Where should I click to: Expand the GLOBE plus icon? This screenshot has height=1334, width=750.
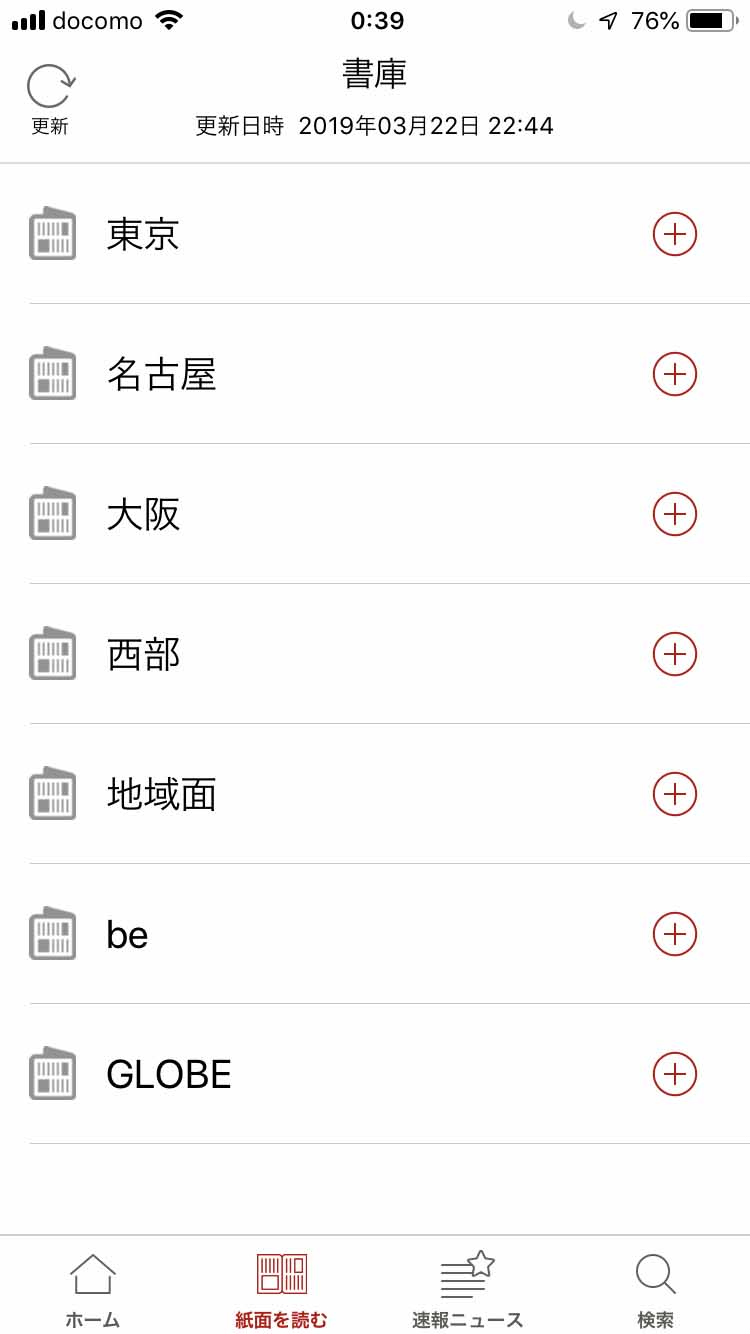coord(675,1074)
